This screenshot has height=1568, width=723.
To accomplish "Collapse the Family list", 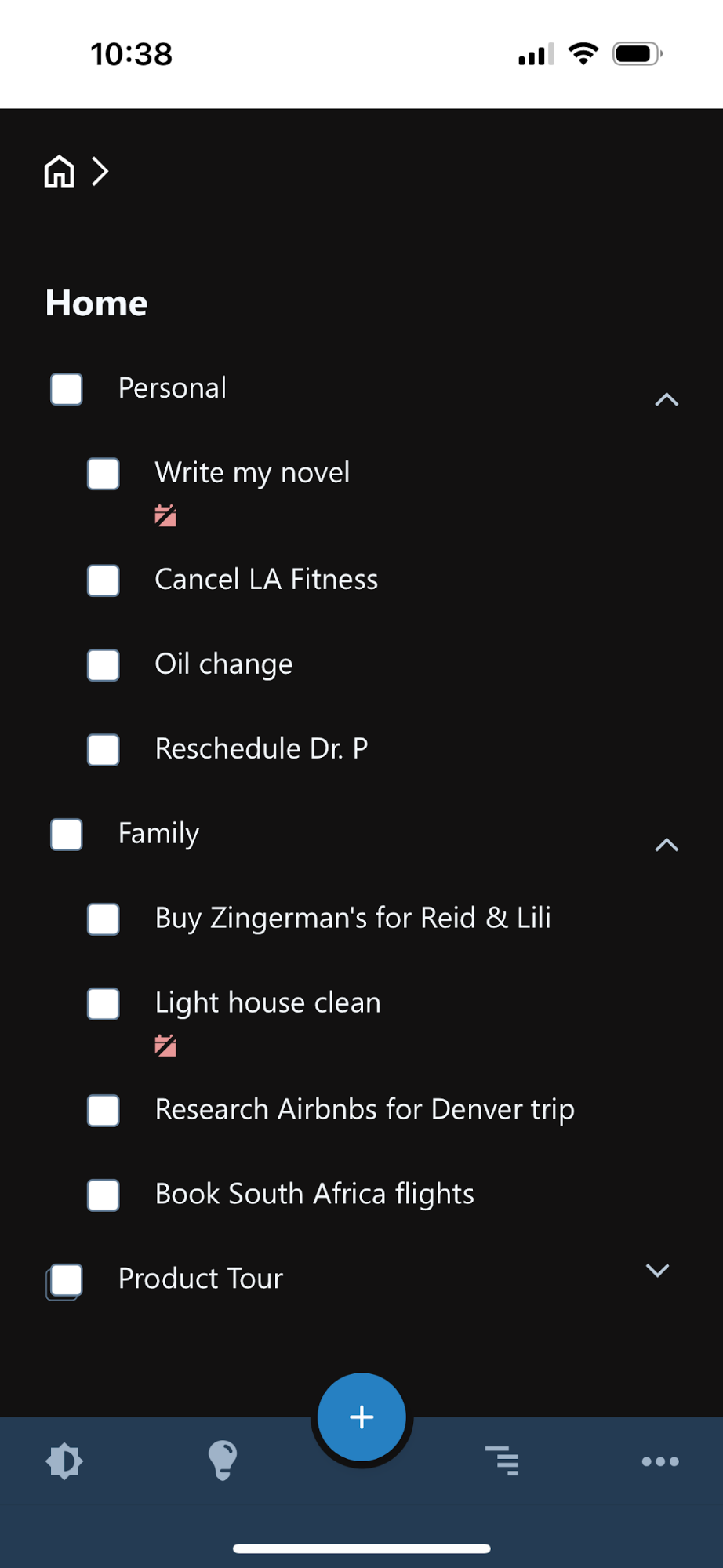I will click(666, 845).
